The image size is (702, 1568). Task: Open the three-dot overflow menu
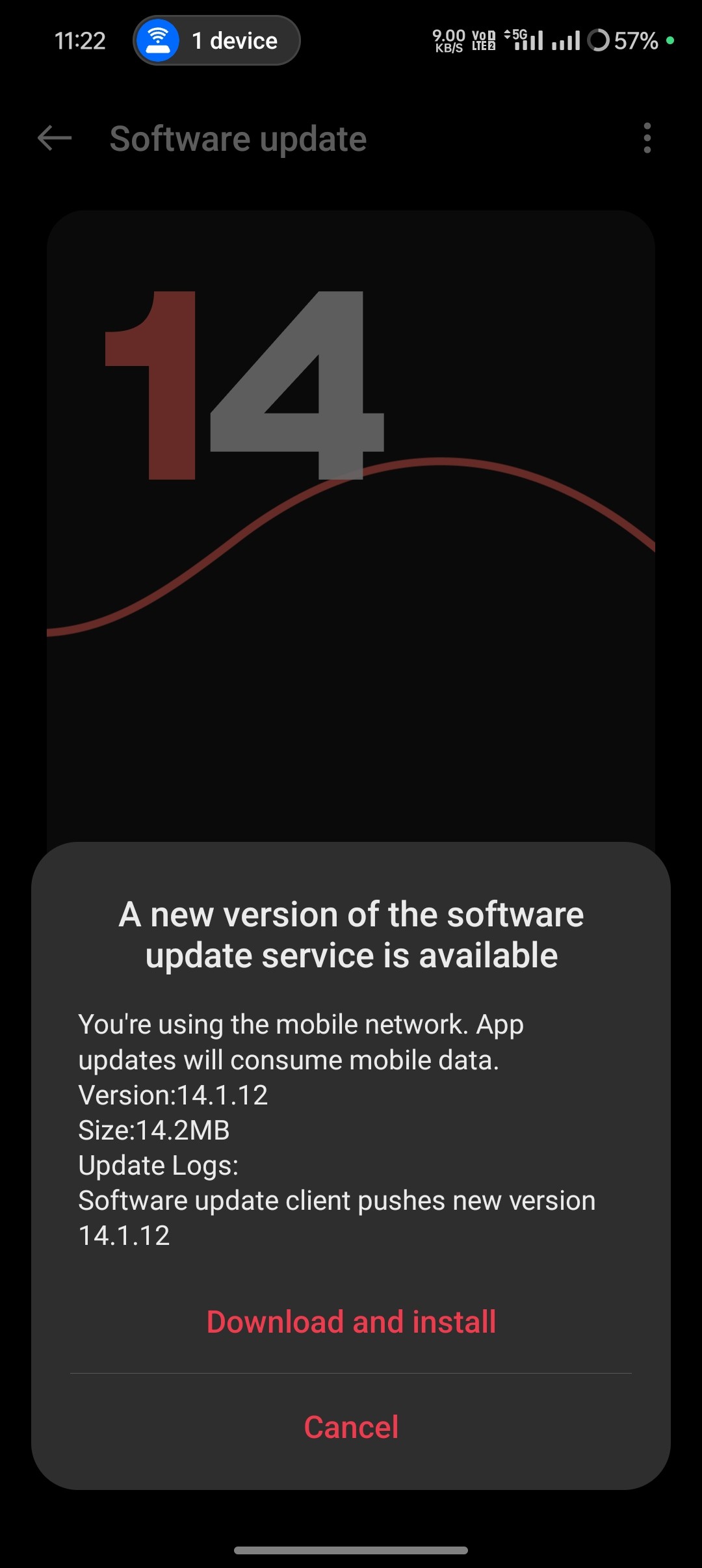click(x=647, y=138)
